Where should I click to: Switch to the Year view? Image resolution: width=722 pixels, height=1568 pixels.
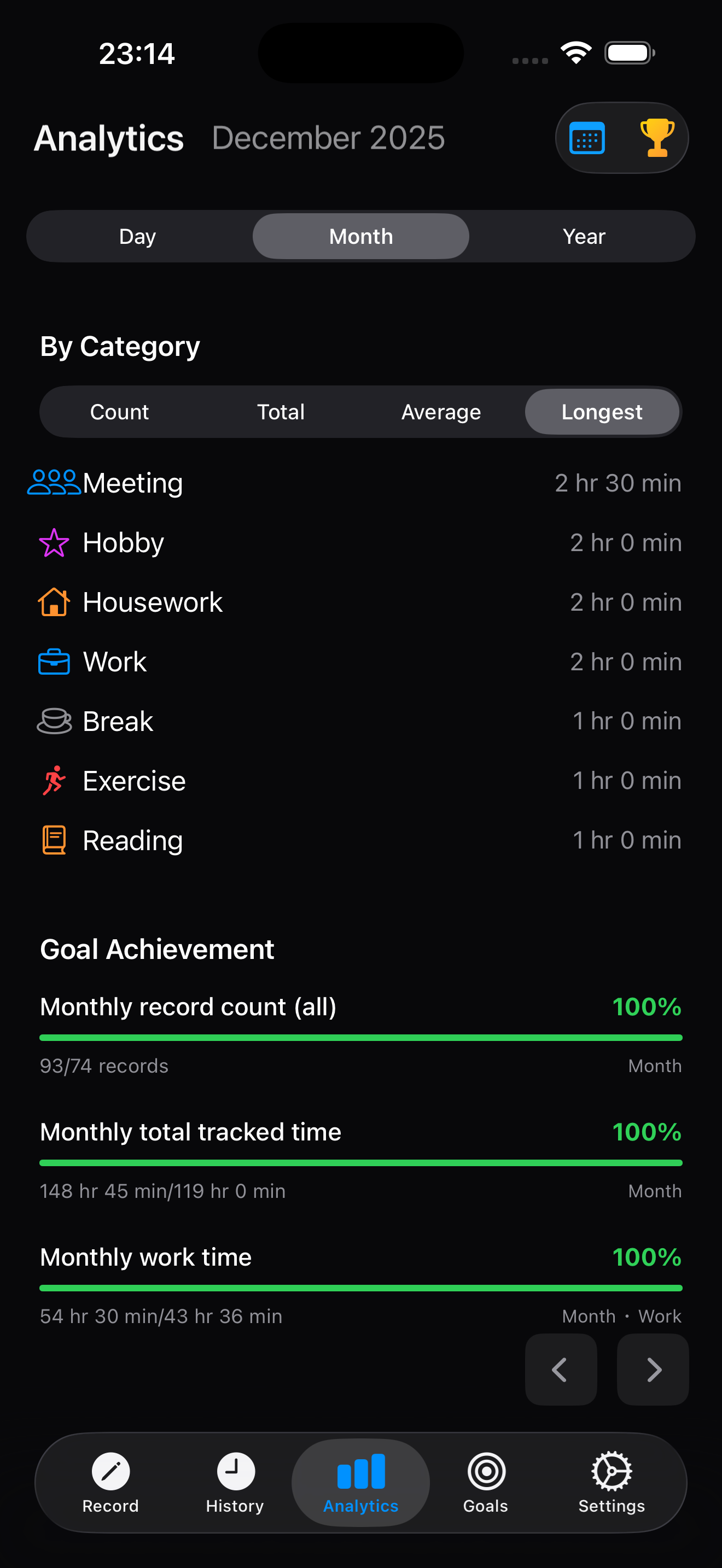click(583, 236)
